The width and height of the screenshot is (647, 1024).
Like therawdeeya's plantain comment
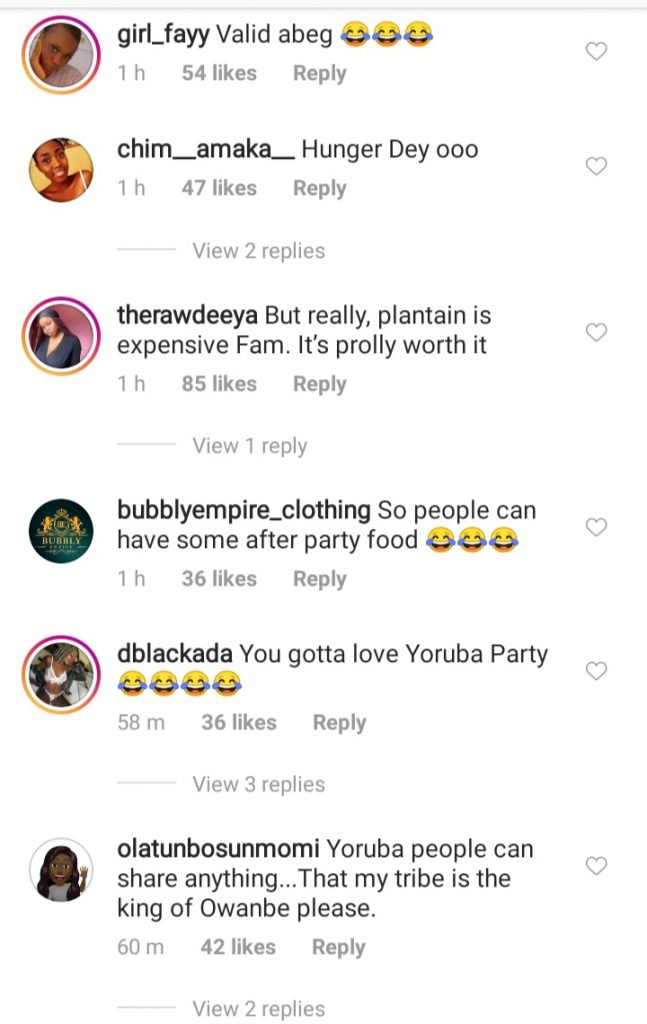[x=596, y=333]
